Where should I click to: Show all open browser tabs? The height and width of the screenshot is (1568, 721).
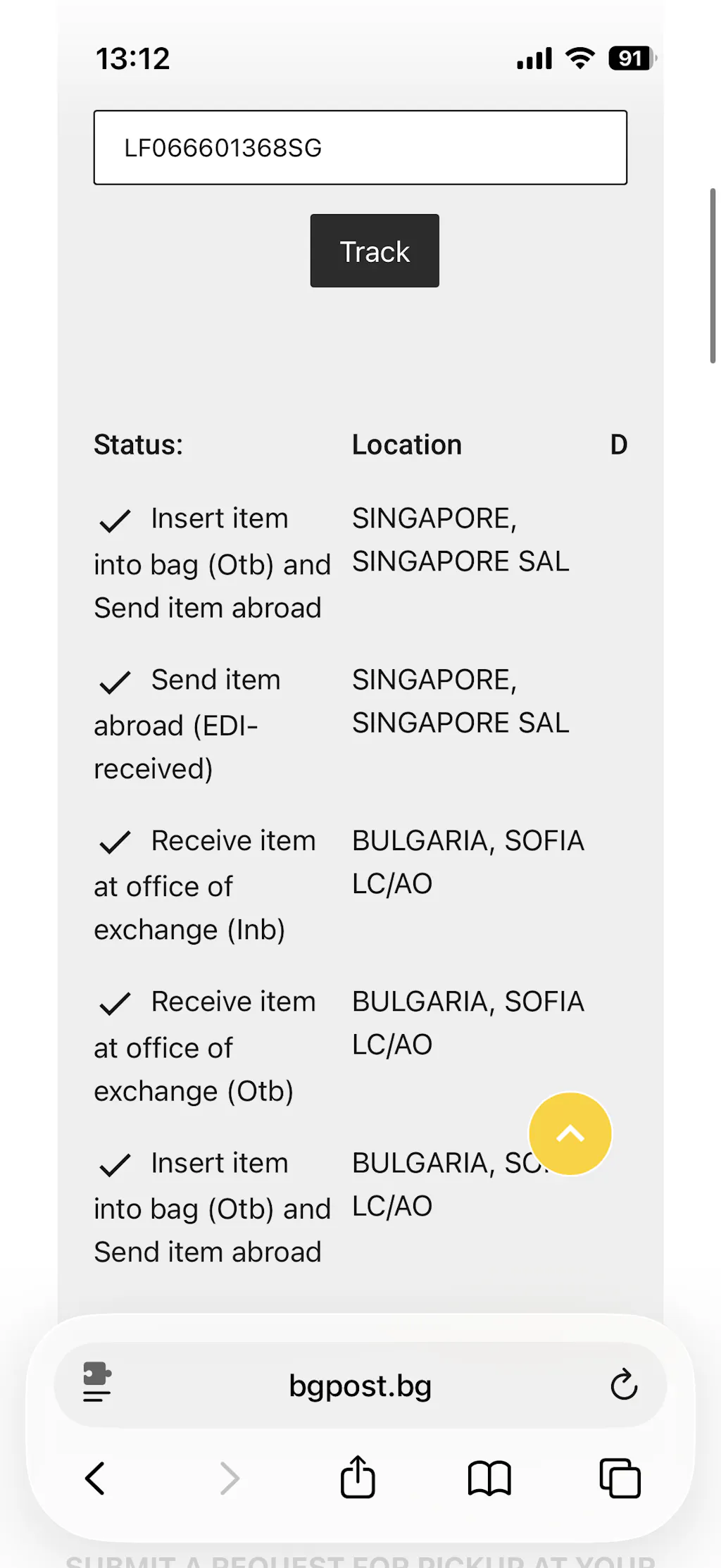coord(620,1478)
